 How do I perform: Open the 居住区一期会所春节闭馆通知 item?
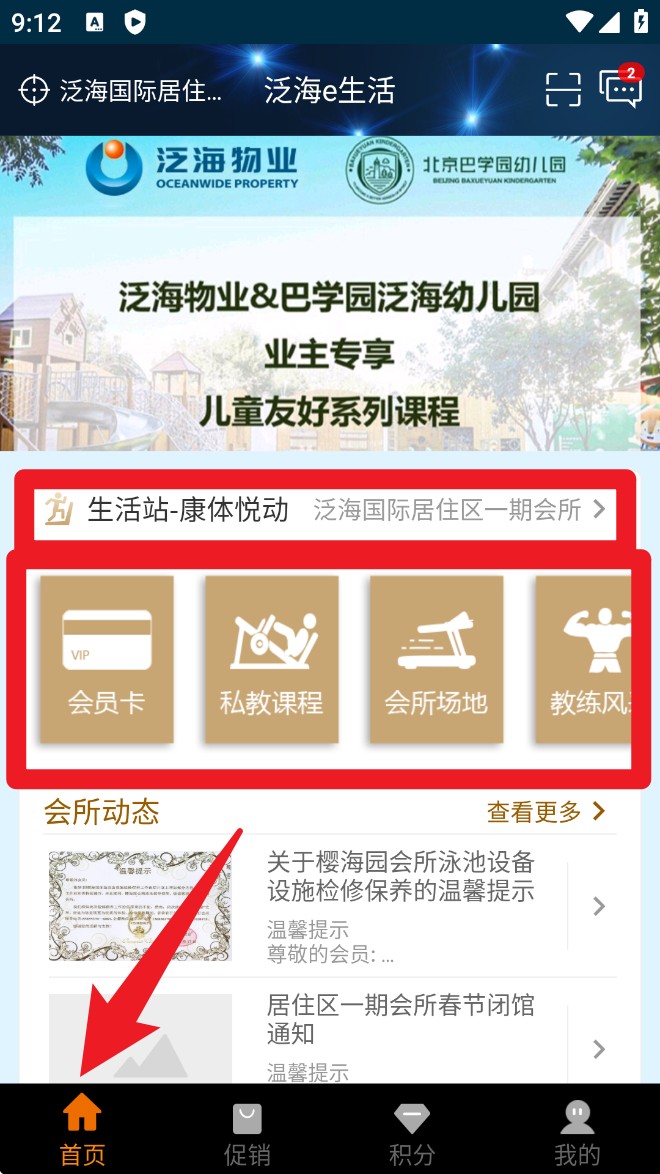(330, 1035)
